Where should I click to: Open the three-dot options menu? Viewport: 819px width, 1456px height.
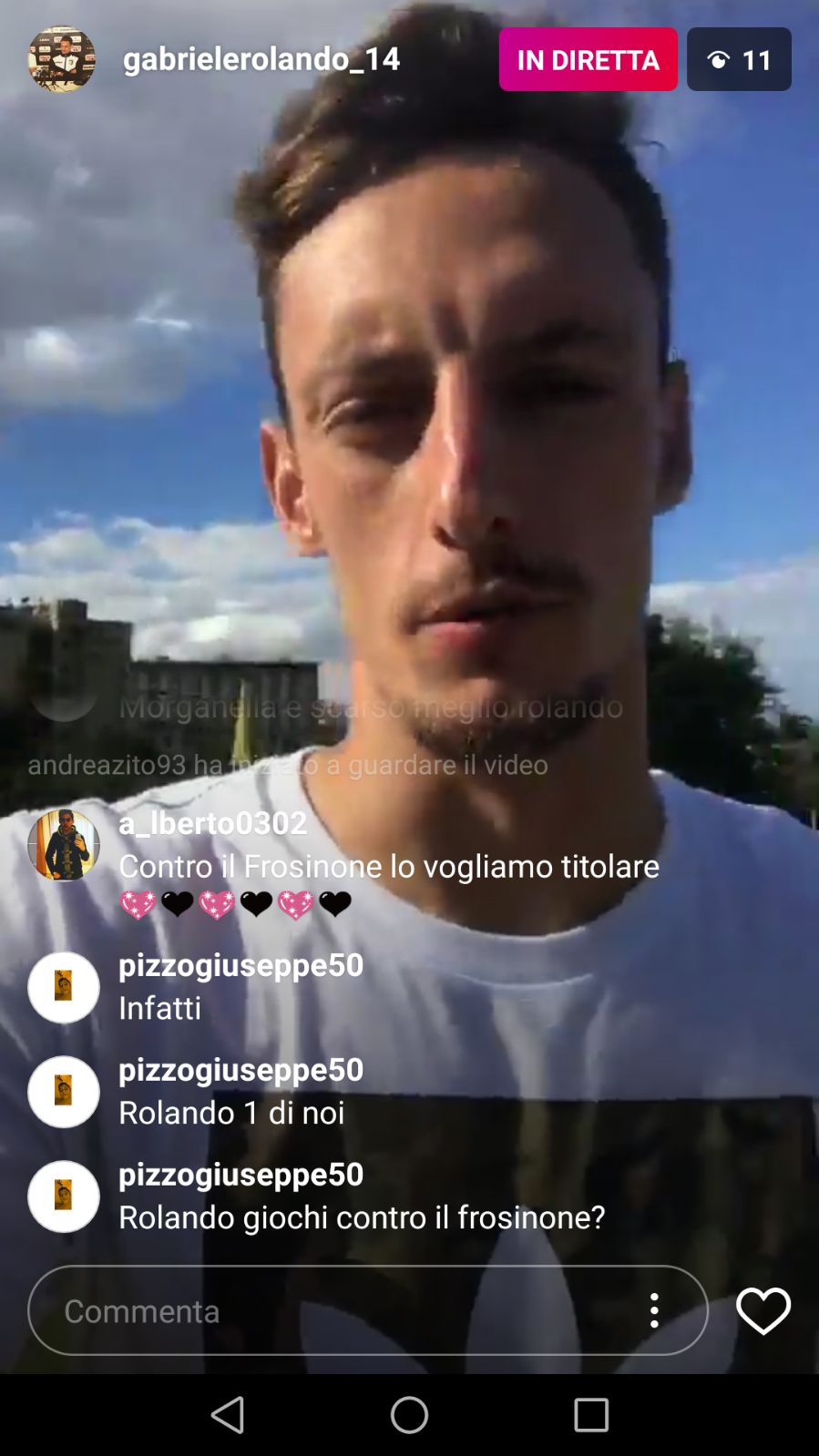click(x=654, y=1310)
